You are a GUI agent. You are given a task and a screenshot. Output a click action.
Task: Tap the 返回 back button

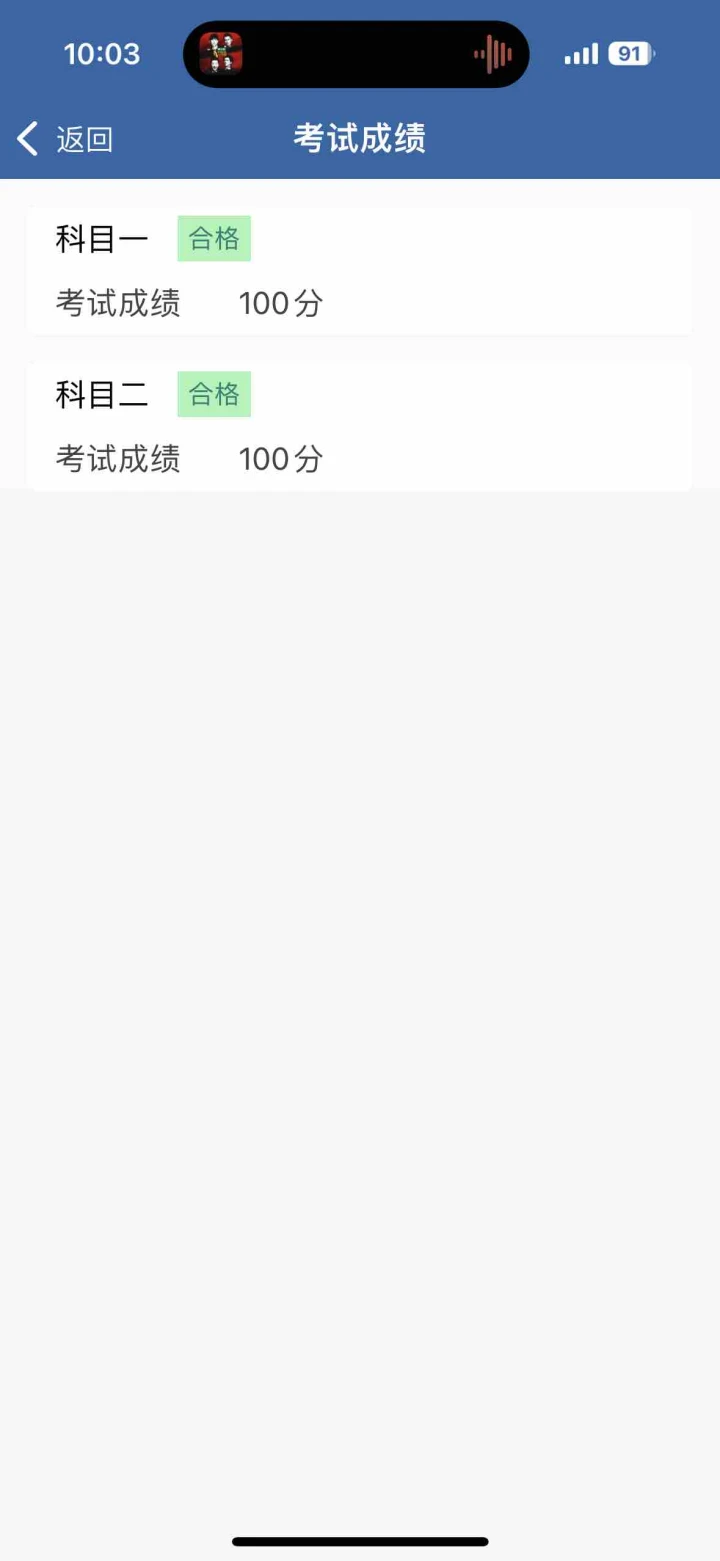(x=65, y=139)
